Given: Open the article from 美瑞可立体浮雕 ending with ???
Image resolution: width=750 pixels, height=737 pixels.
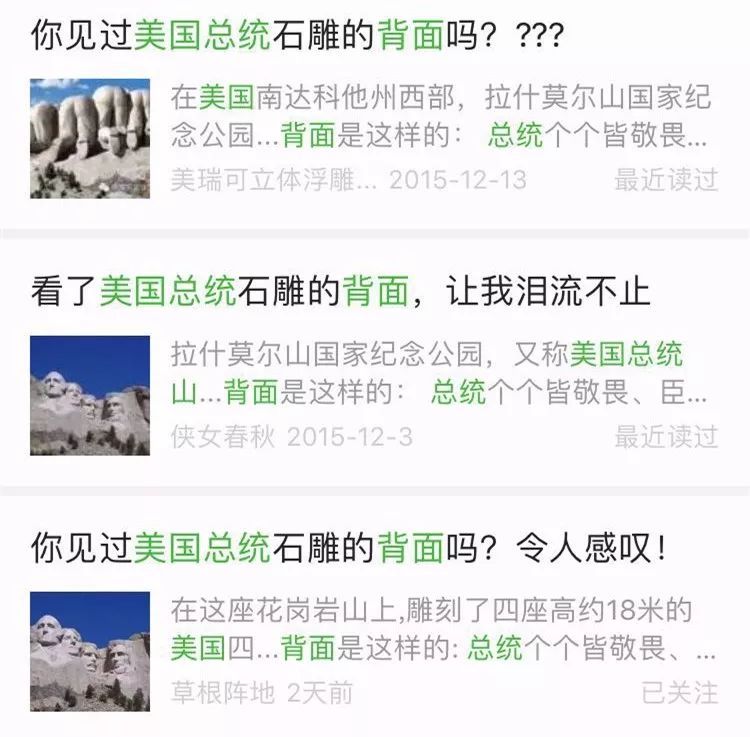Looking at the screenshot, I should coord(297,38).
